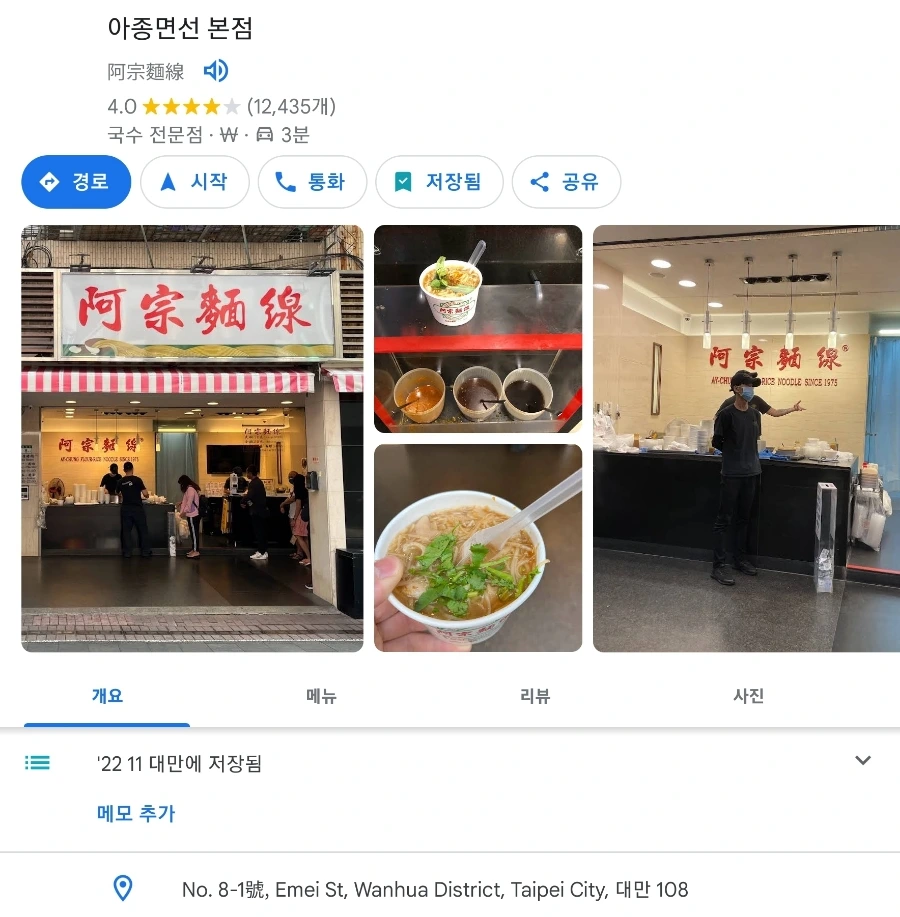Open the storefront sign photo
Image resolution: width=900 pixels, height=917 pixels.
click(x=192, y=439)
